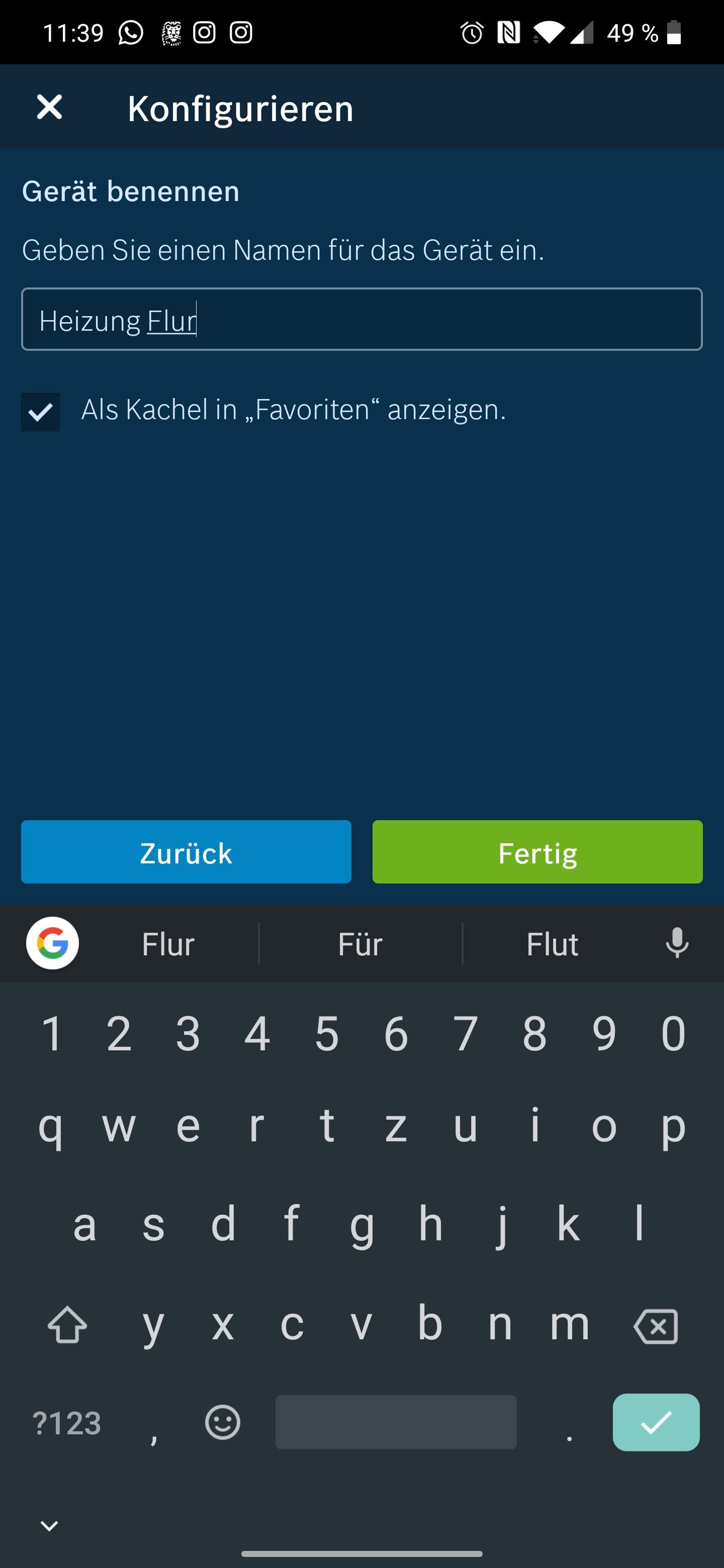The image size is (724, 1568).
Task: Choose the keyboard suggestion "Flut"
Action: (x=552, y=944)
